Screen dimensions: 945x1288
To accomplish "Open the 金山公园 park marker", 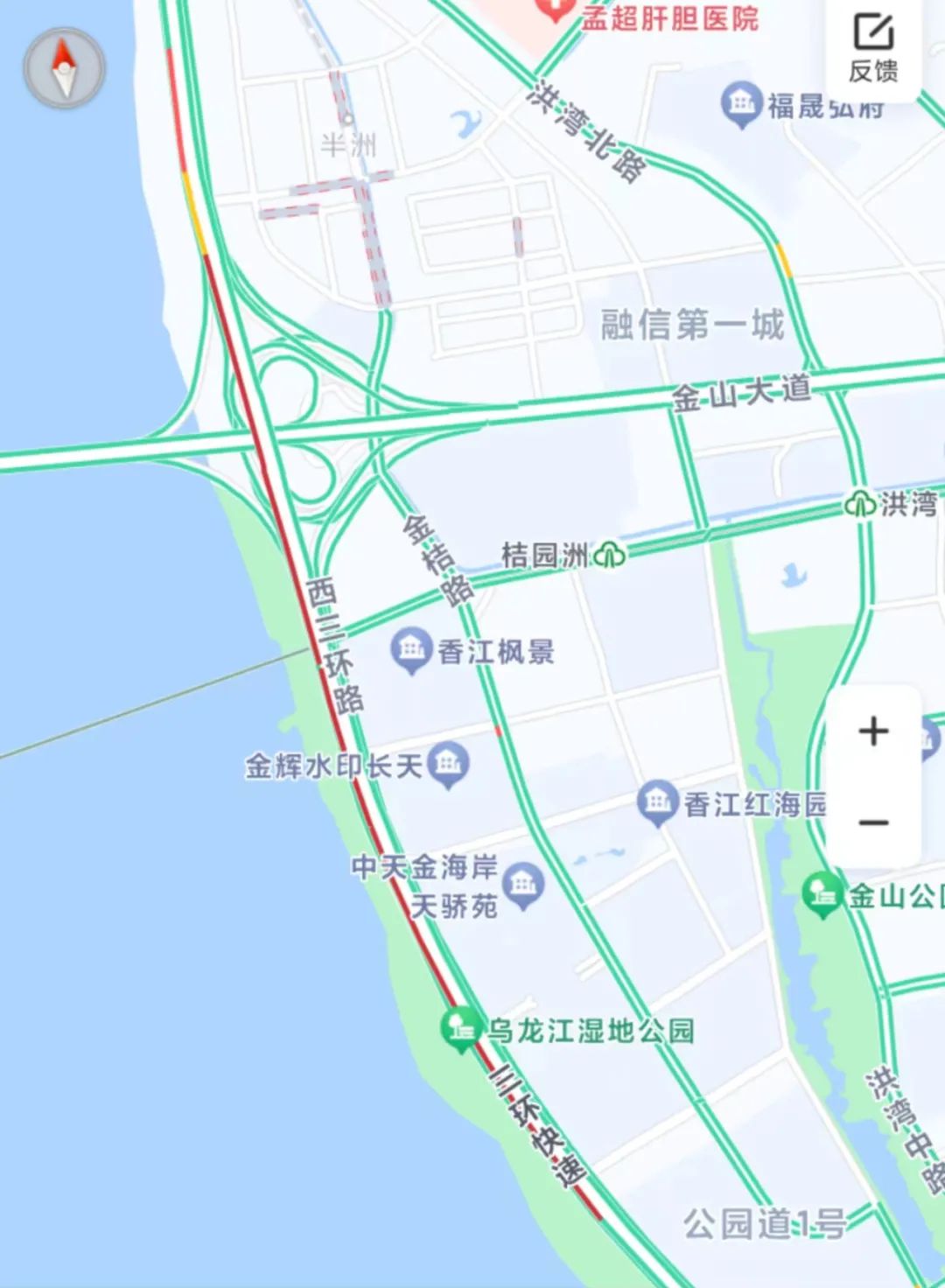I will (822, 894).
